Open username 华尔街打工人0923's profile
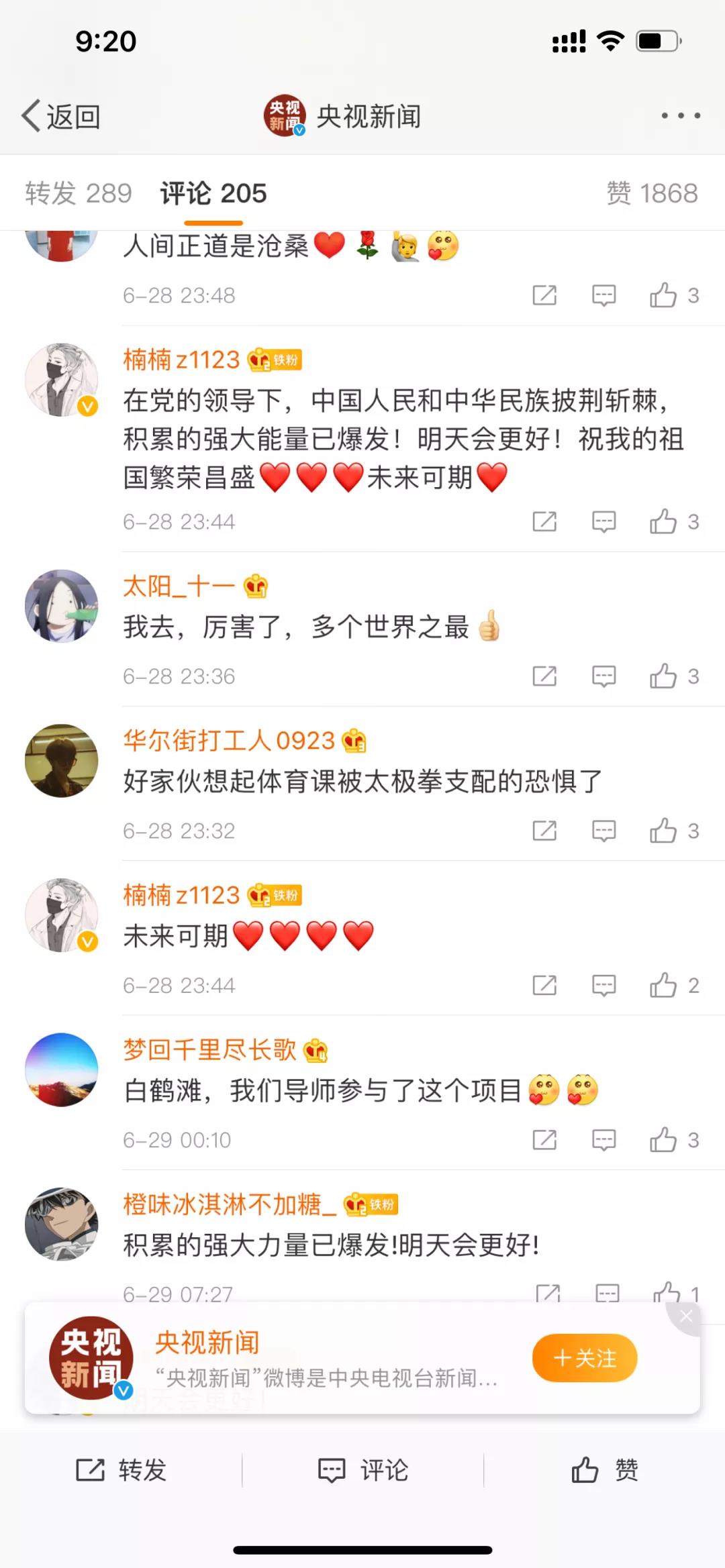 [228, 741]
